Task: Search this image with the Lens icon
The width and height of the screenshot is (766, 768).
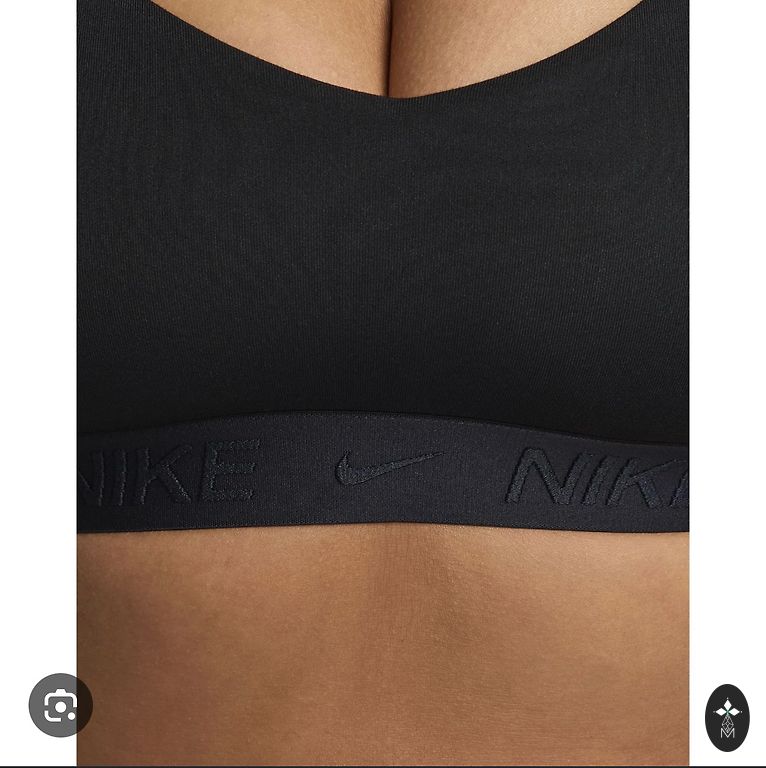Action: [60, 706]
